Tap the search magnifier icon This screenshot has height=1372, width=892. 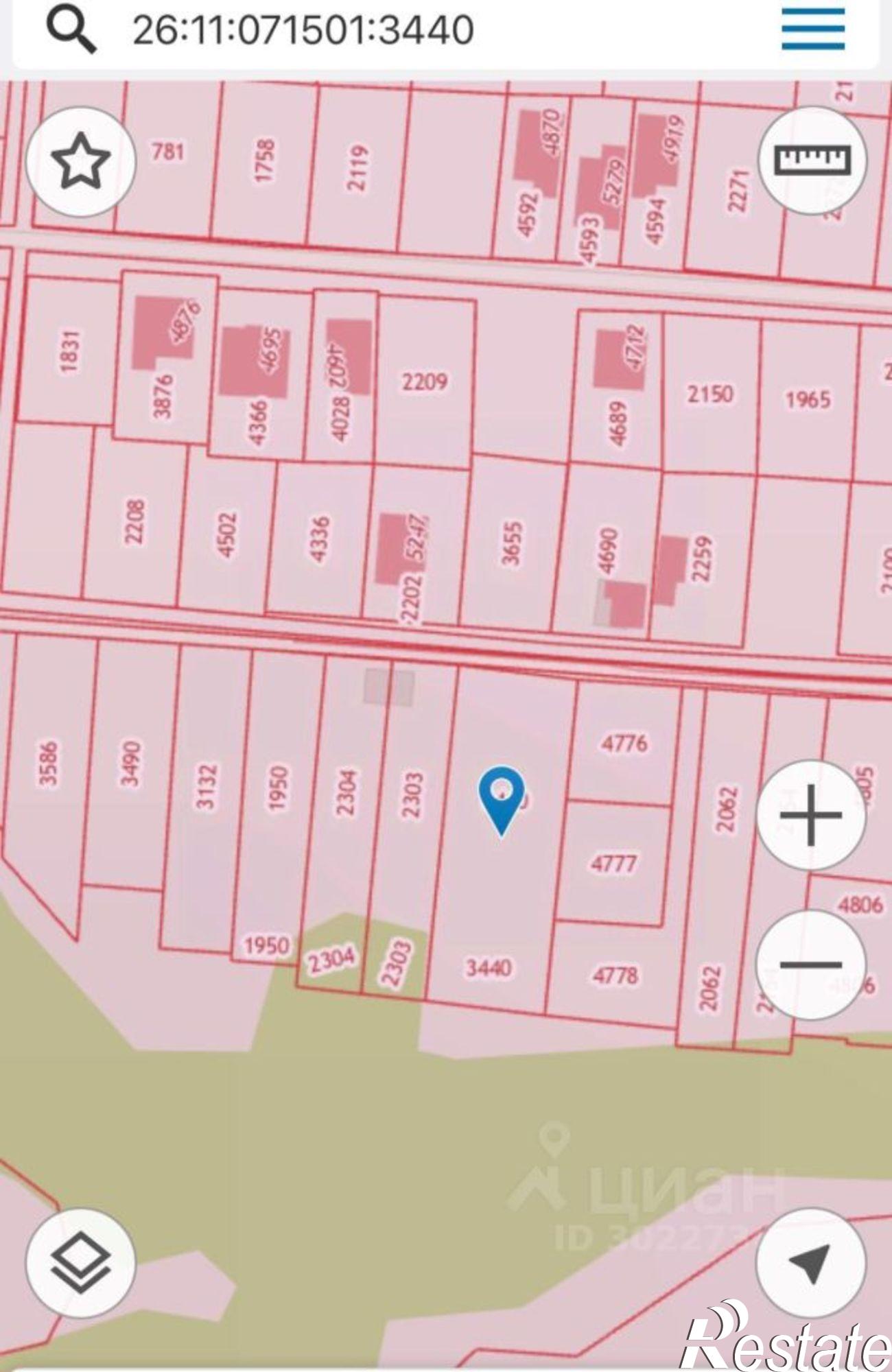[71, 29]
